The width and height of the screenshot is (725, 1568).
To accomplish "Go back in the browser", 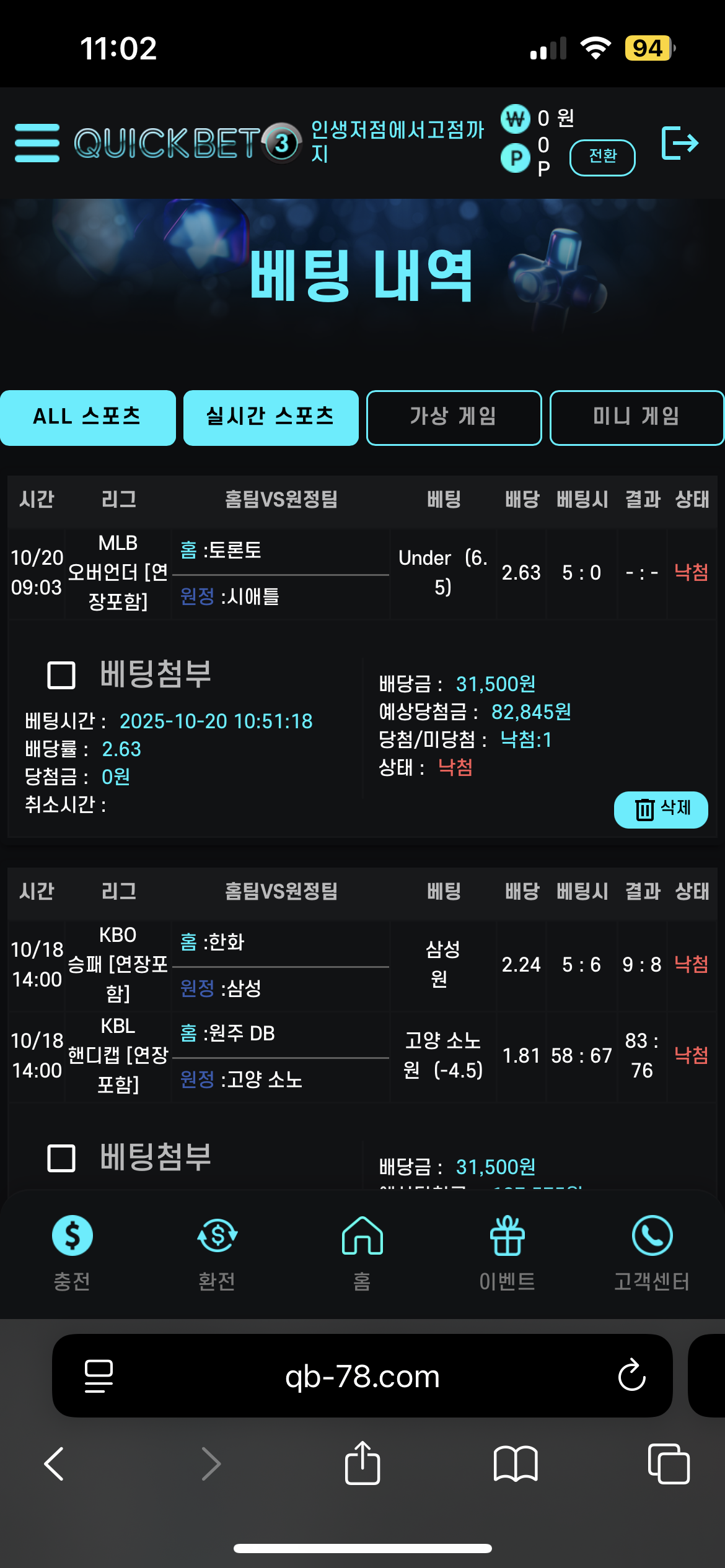I will click(x=55, y=1463).
